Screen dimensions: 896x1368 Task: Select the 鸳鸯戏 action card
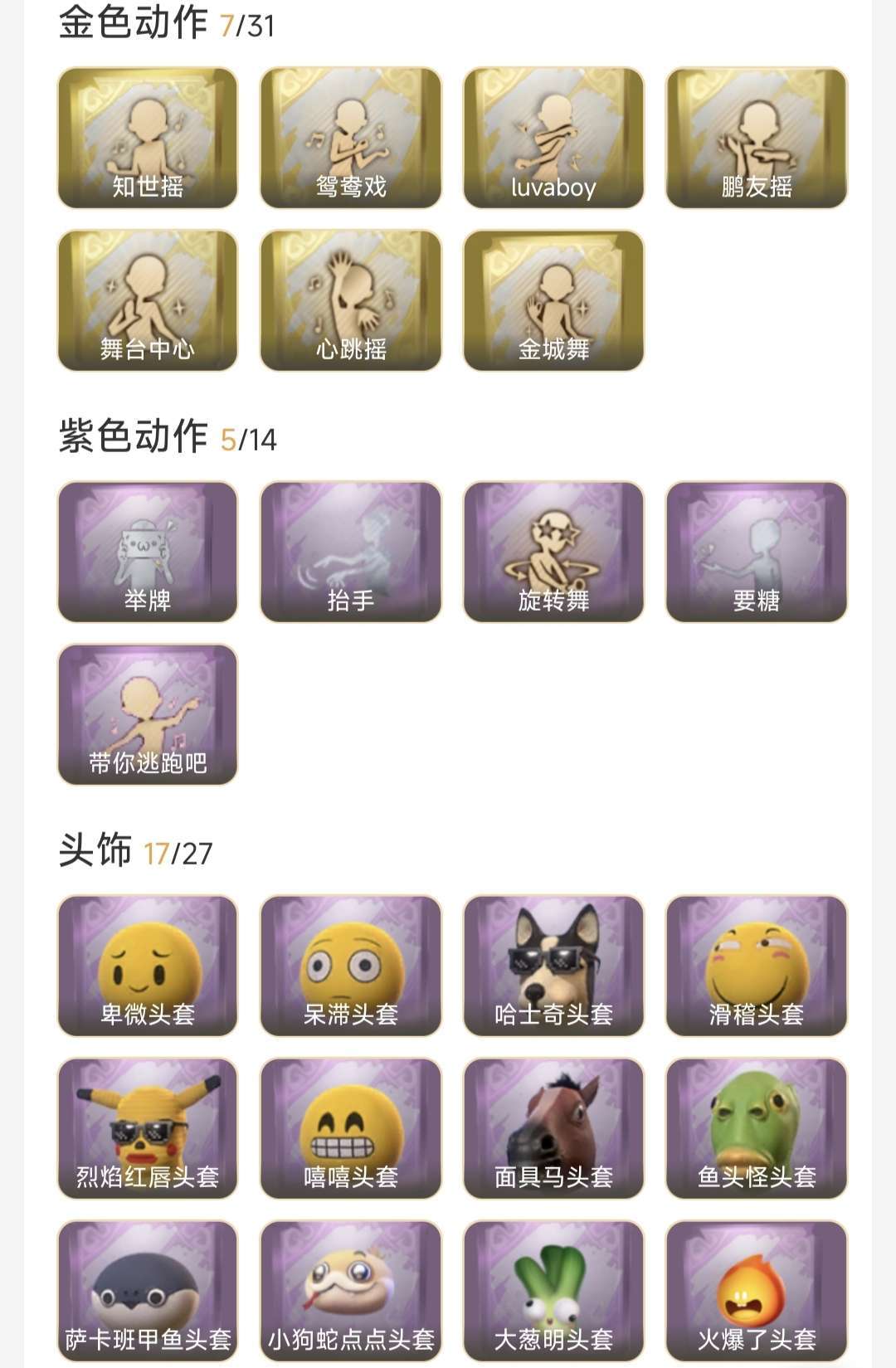pyautogui.click(x=351, y=138)
